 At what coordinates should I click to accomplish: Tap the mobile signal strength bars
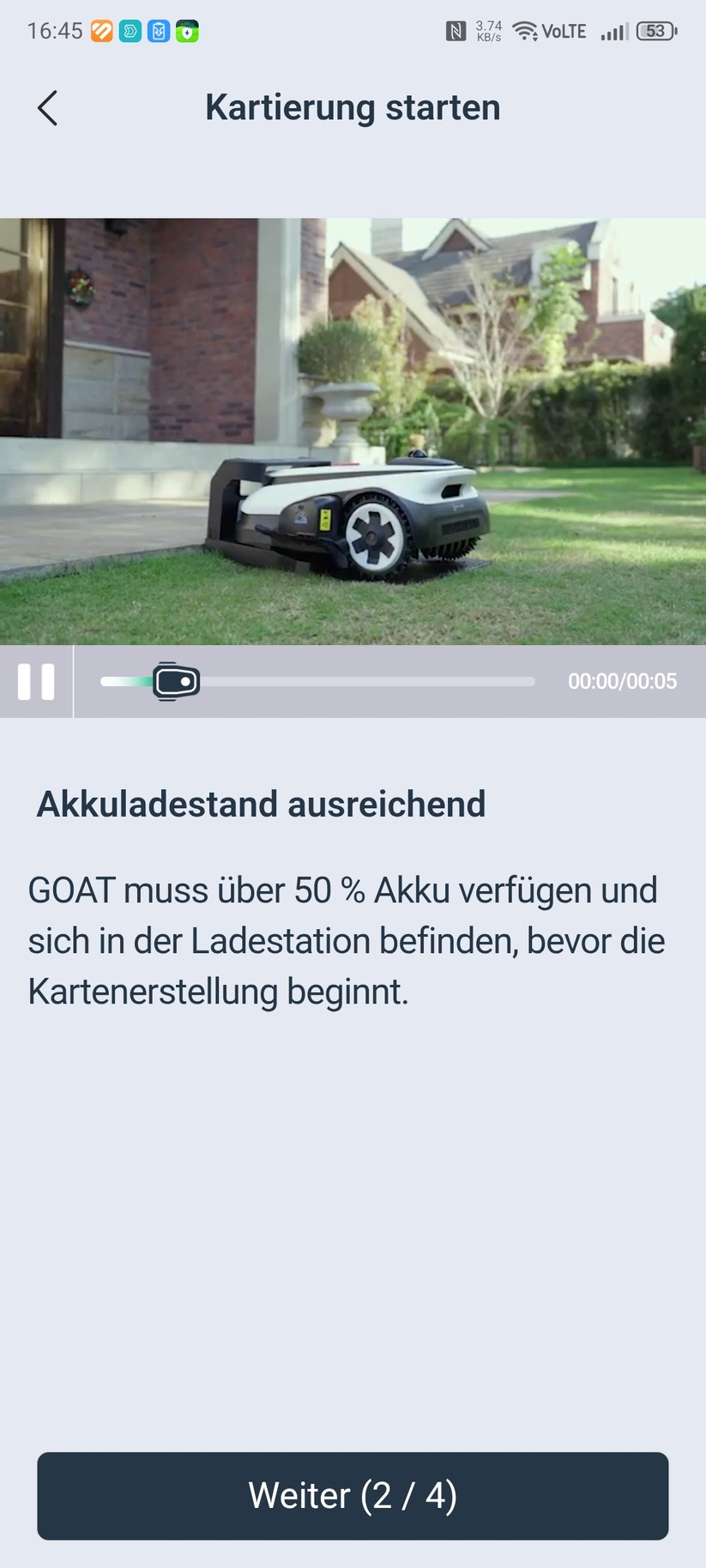pyautogui.click(x=615, y=30)
